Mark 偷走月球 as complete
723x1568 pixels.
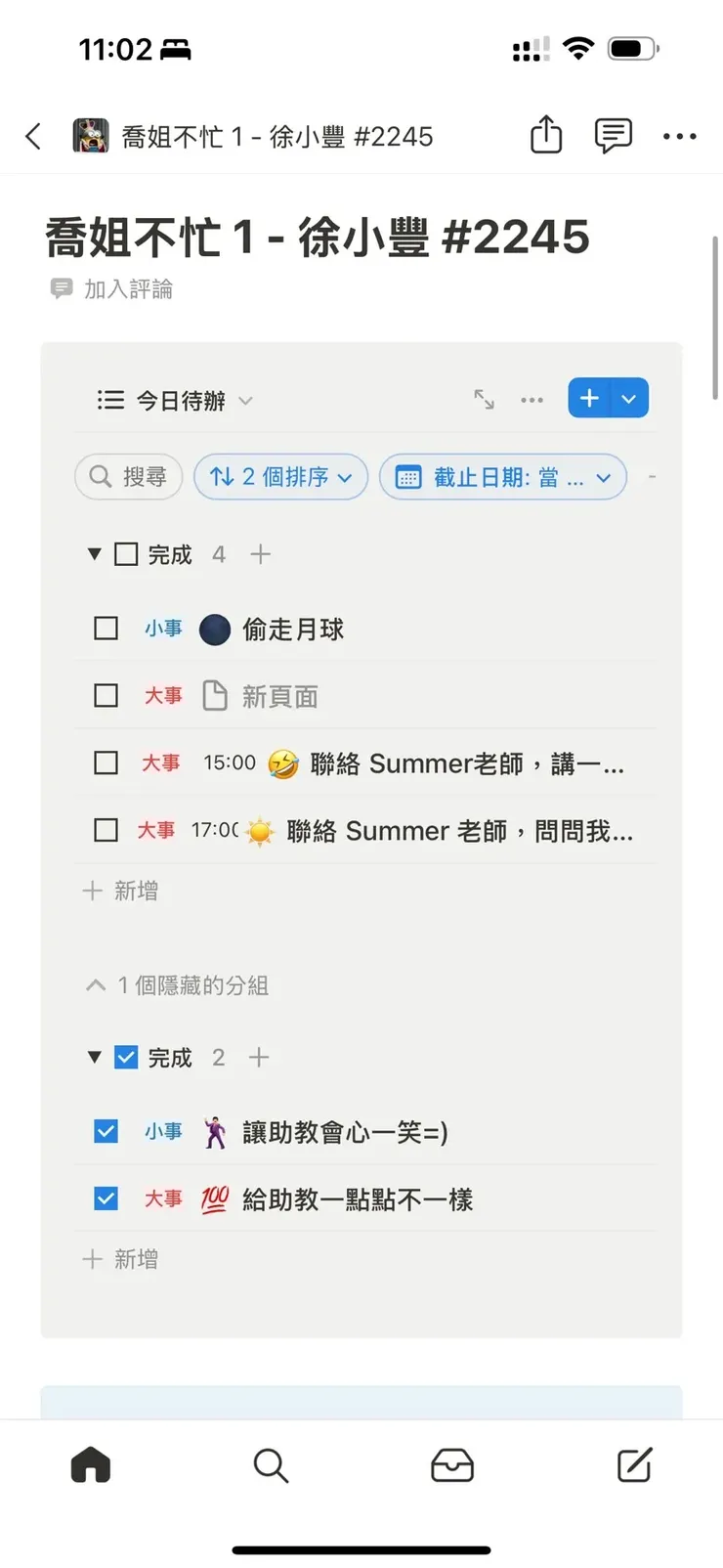pyautogui.click(x=106, y=628)
